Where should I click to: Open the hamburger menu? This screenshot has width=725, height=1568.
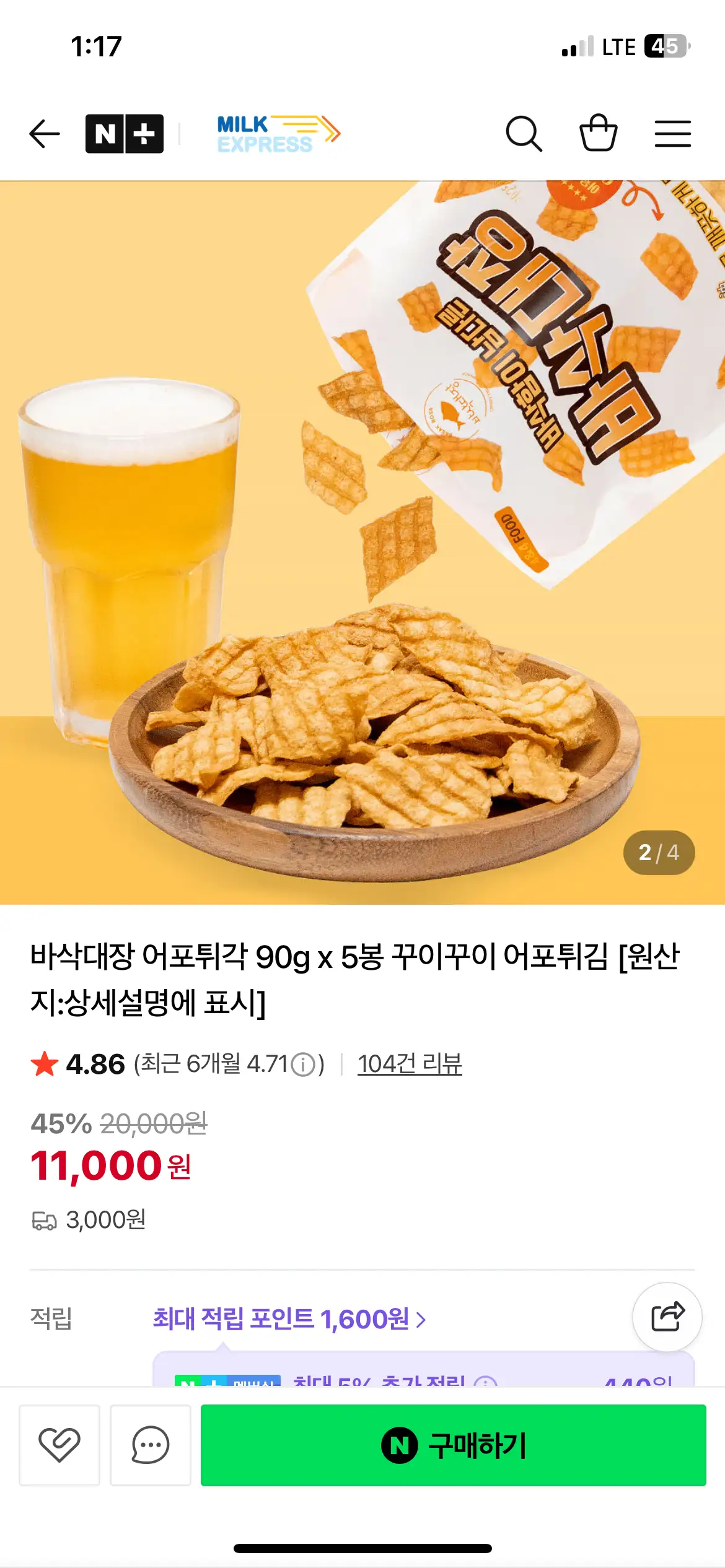pyautogui.click(x=672, y=134)
